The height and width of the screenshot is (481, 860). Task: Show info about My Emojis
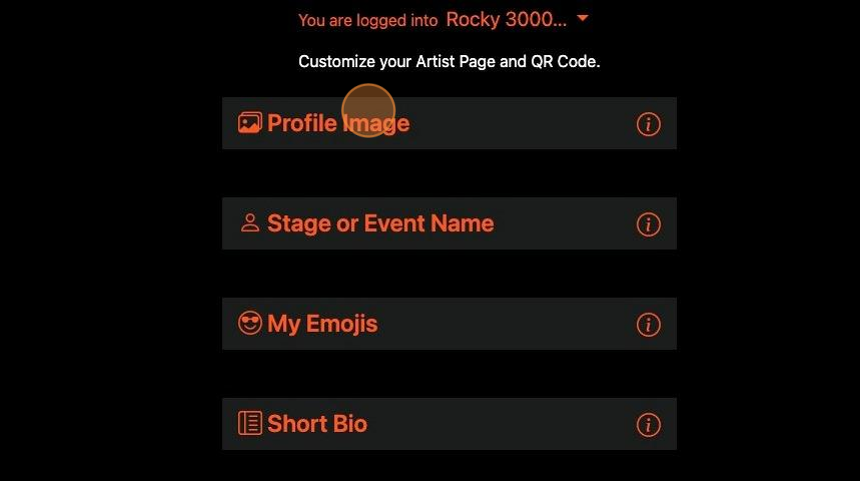point(648,325)
